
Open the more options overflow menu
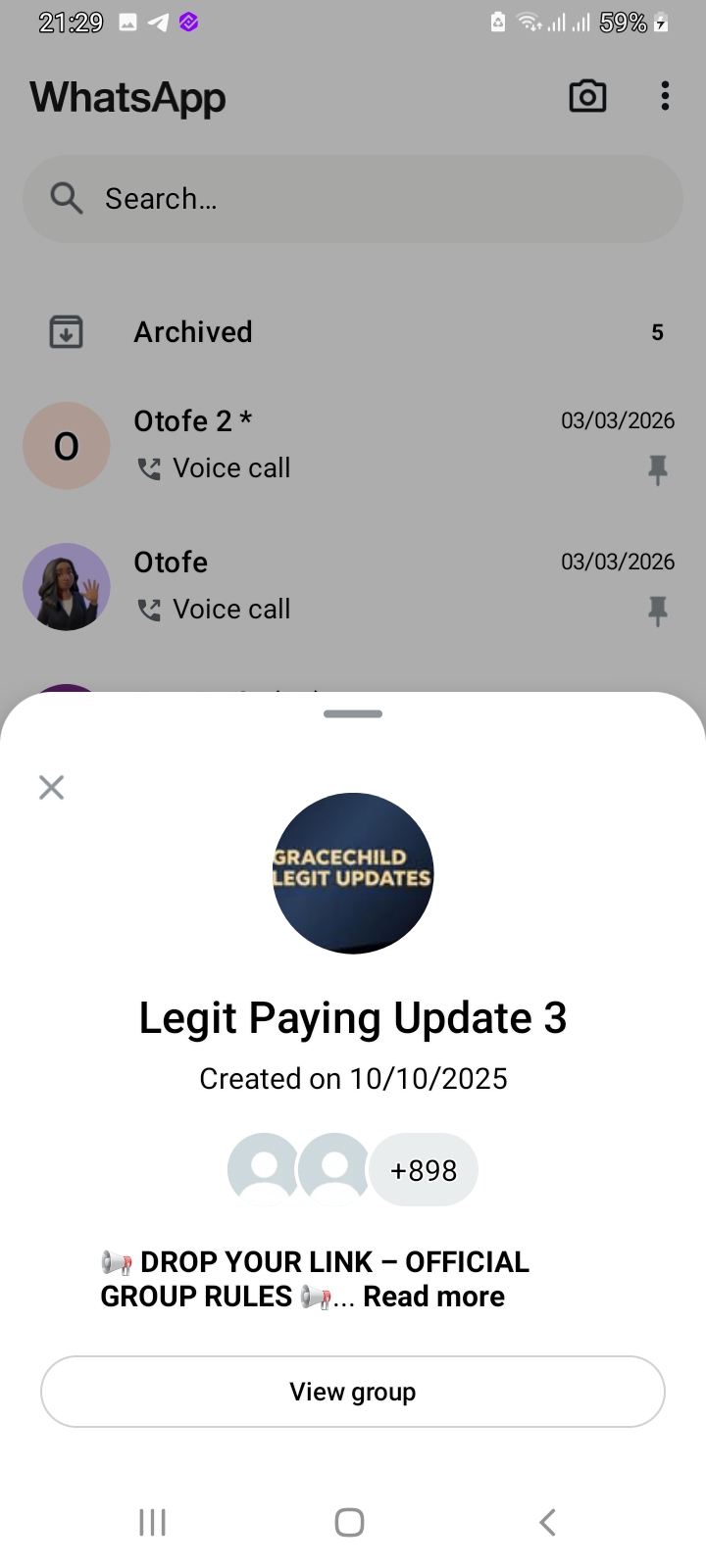[x=665, y=96]
